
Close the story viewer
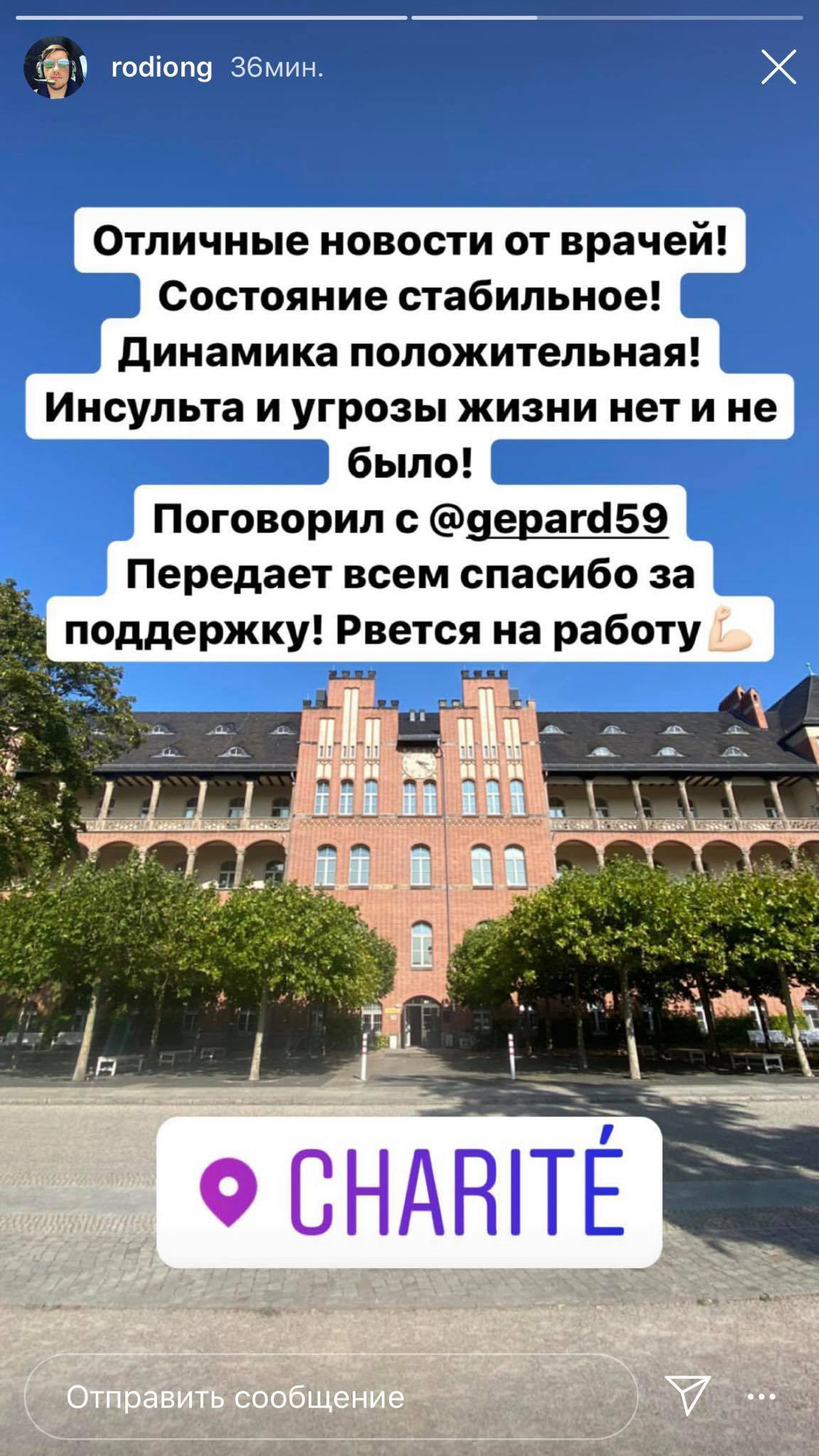[778, 68]
